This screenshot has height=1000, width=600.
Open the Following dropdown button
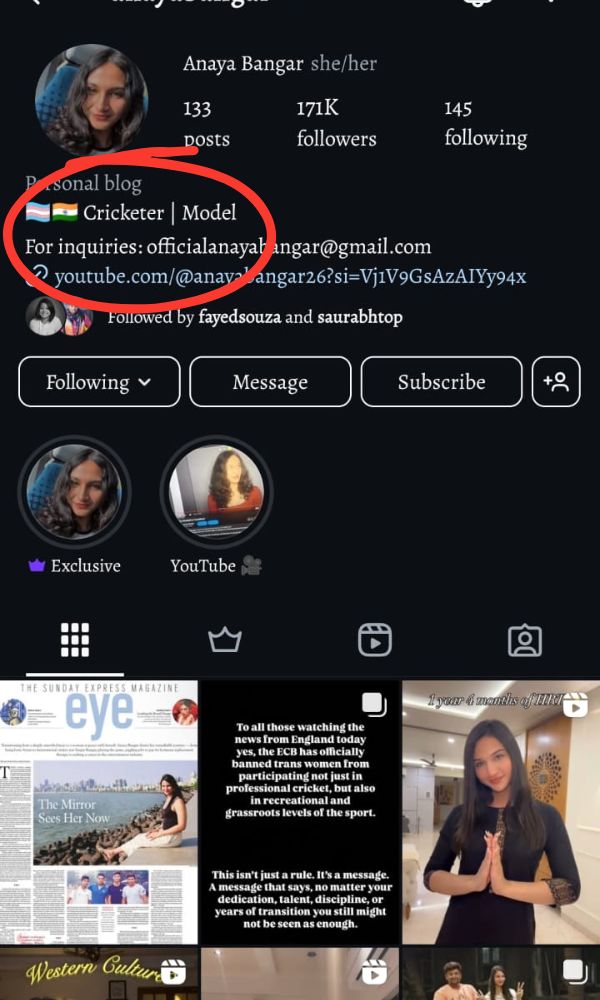[99, 382]
